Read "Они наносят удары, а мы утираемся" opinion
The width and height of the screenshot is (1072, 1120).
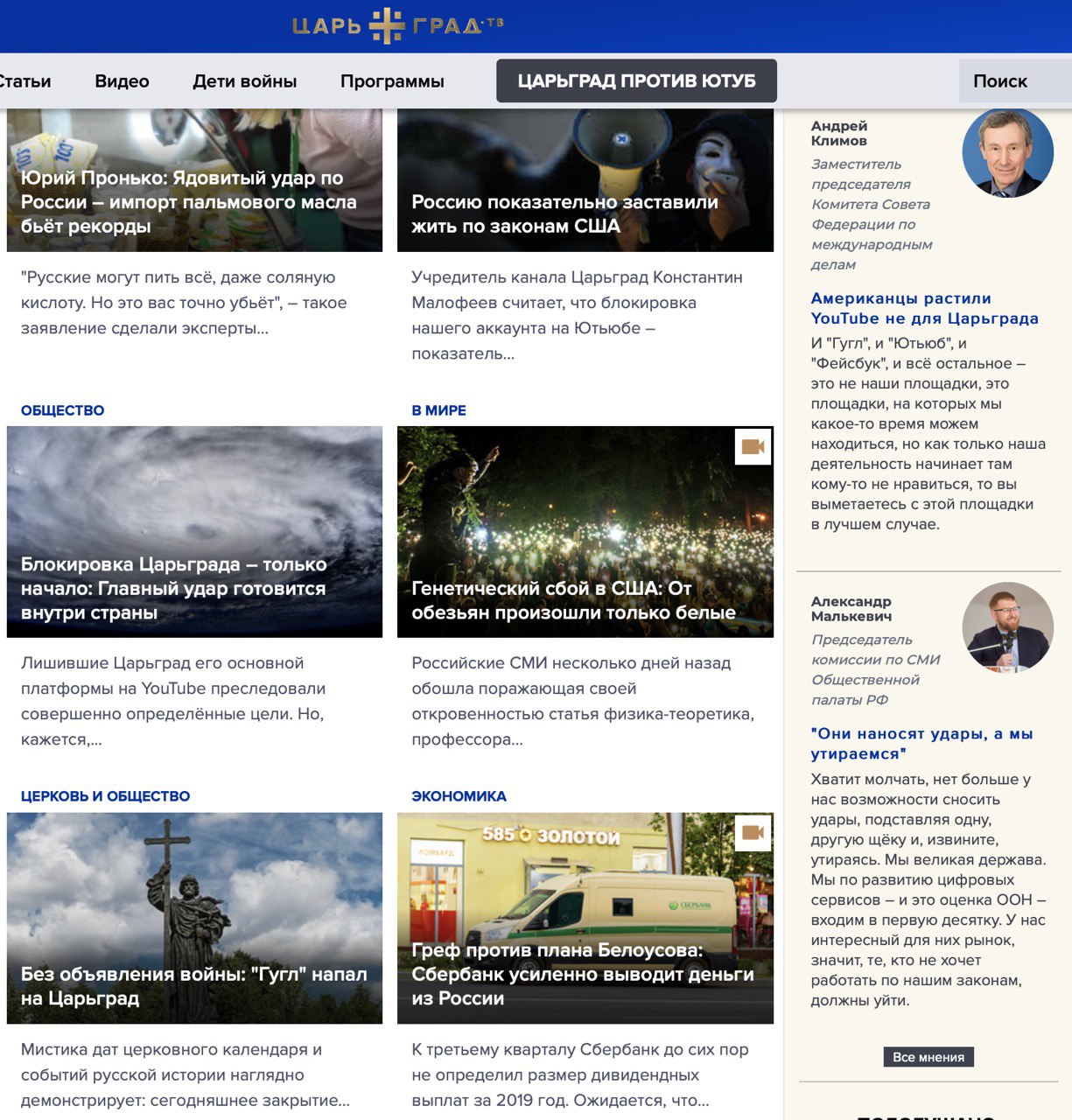[921, 743]
